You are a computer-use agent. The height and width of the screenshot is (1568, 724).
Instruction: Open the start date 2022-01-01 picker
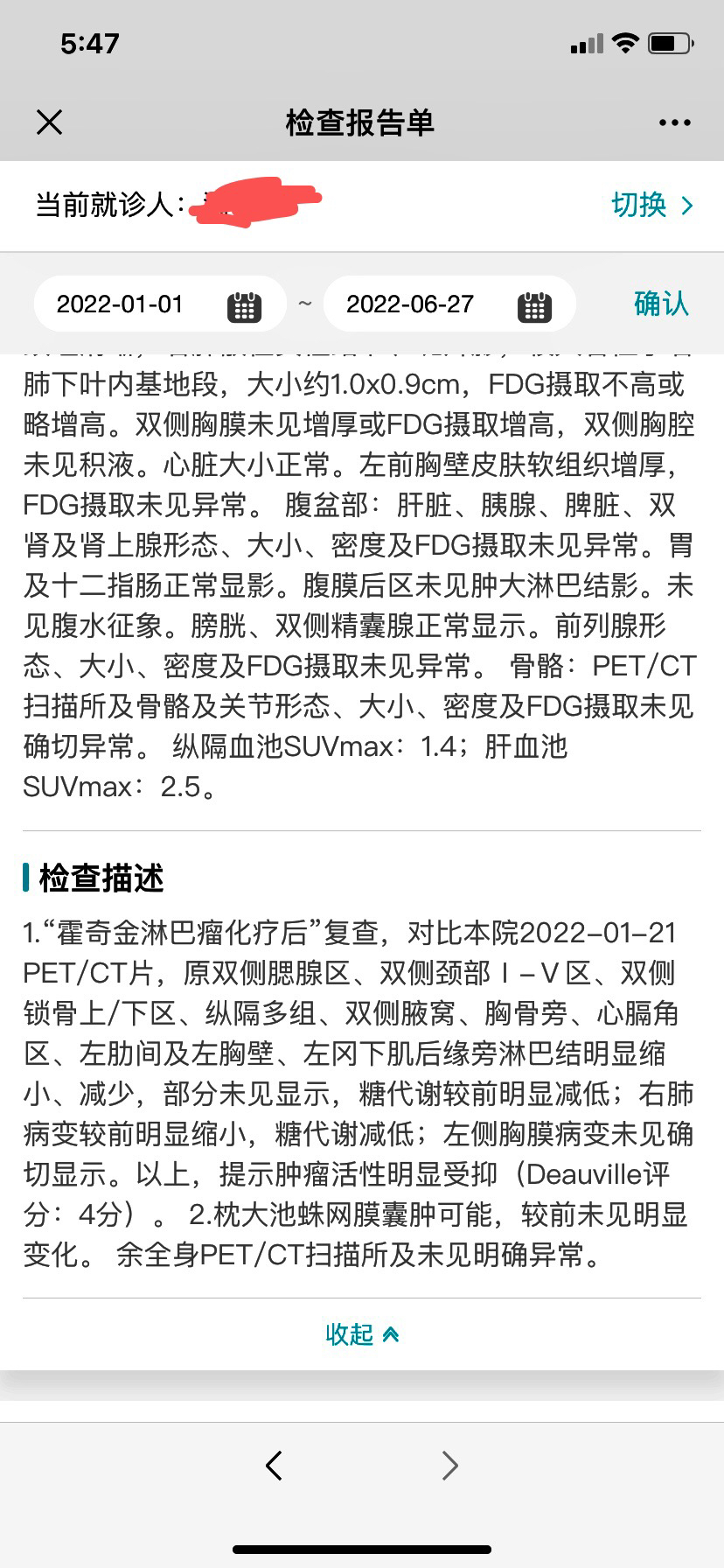point(160,304)
